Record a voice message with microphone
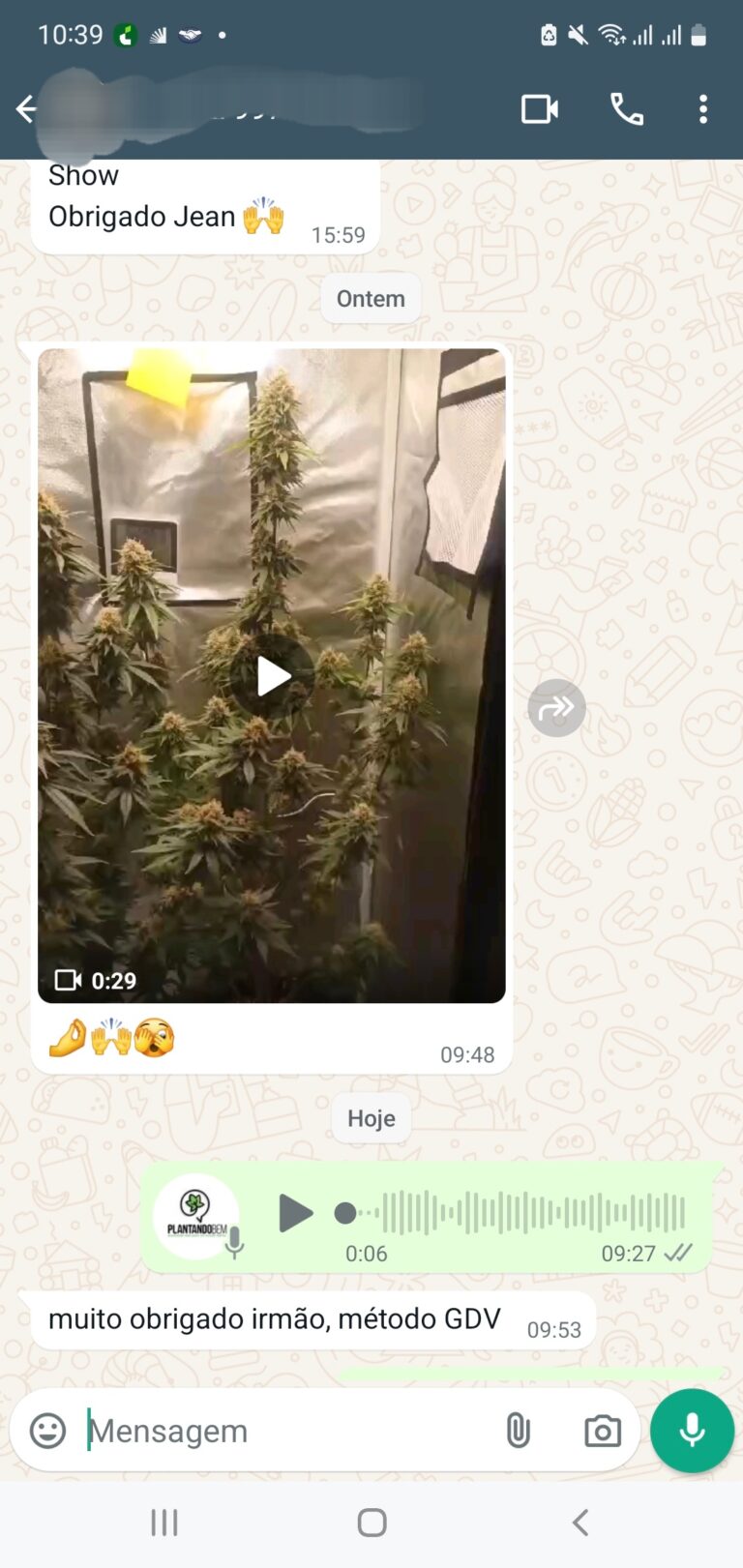743x1568 pixels. coord(692,1431)
